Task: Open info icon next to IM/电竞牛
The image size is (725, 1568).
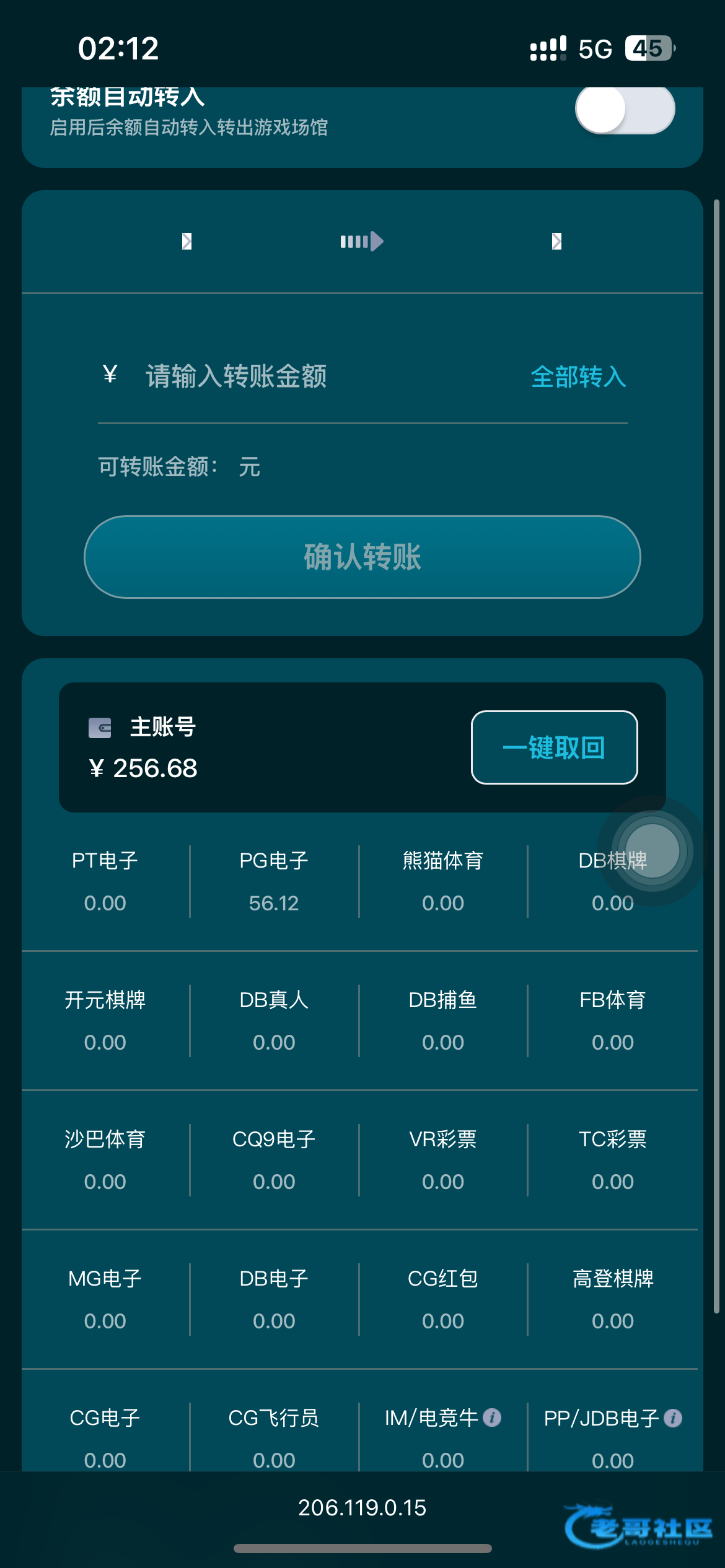Action: [492, 1418]
